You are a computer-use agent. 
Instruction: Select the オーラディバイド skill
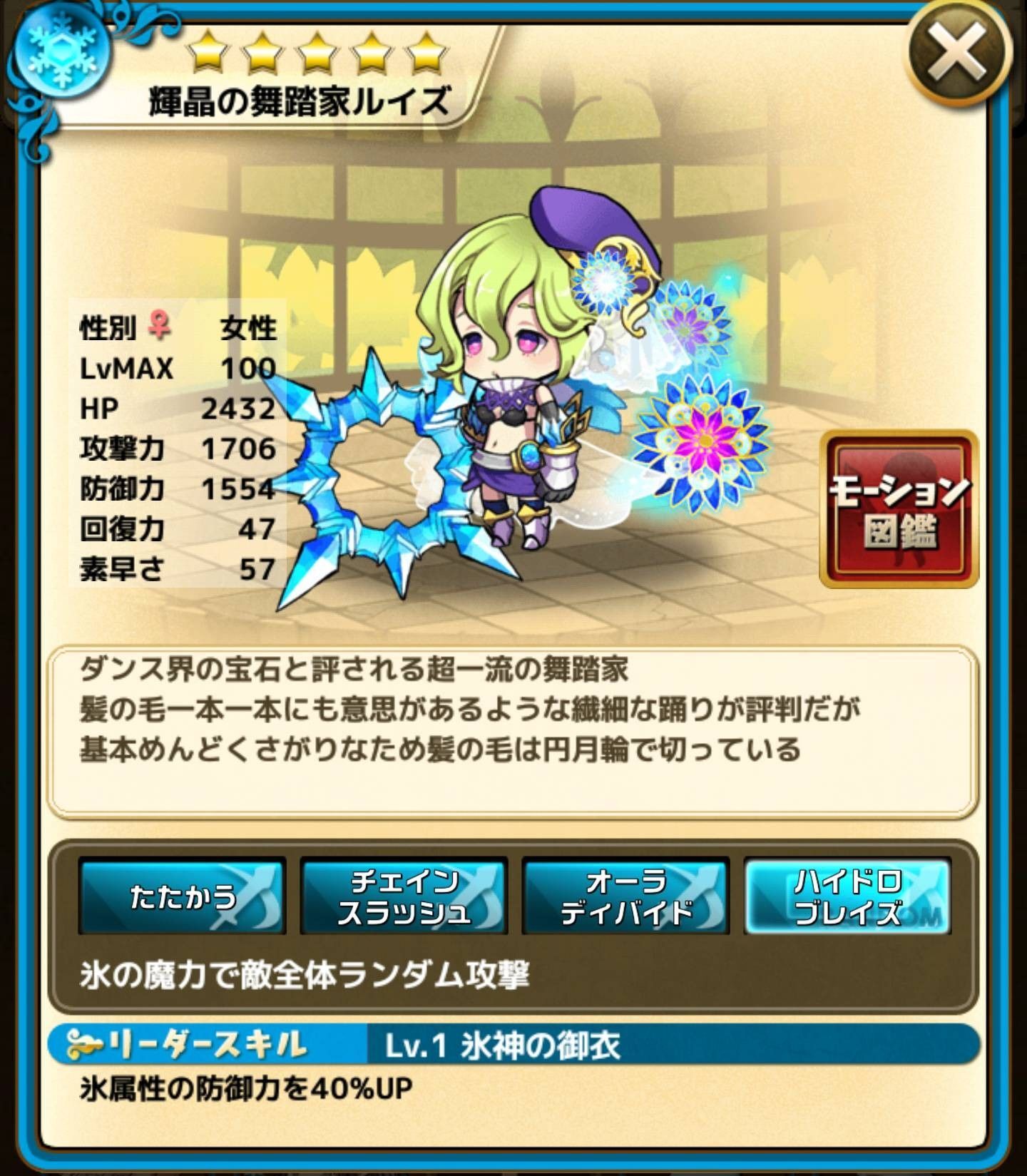click(x=625, y=896)
